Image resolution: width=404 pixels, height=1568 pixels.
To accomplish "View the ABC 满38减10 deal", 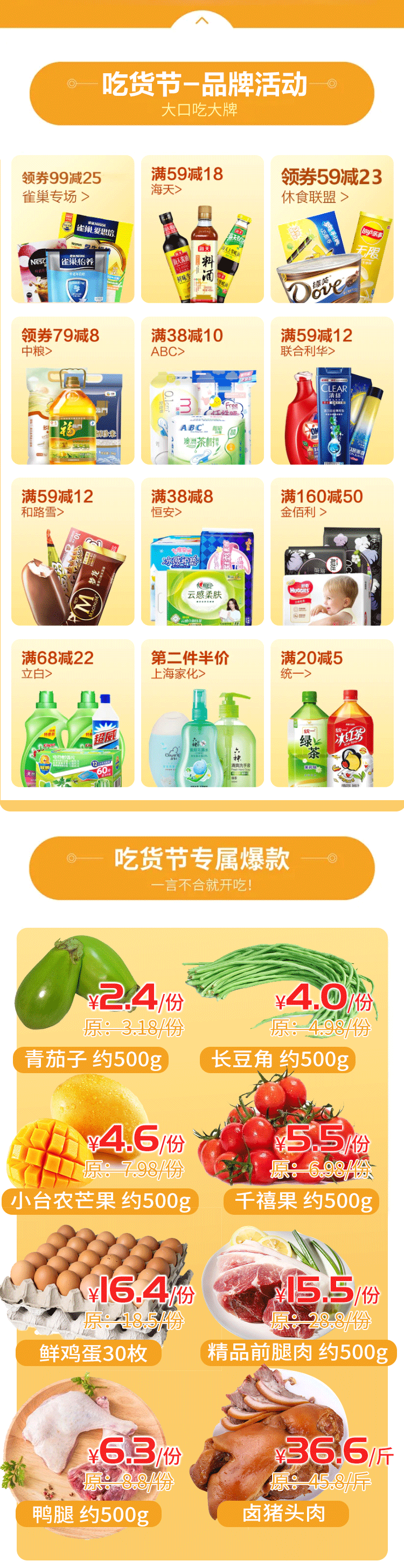I will (x=203, y=390).
